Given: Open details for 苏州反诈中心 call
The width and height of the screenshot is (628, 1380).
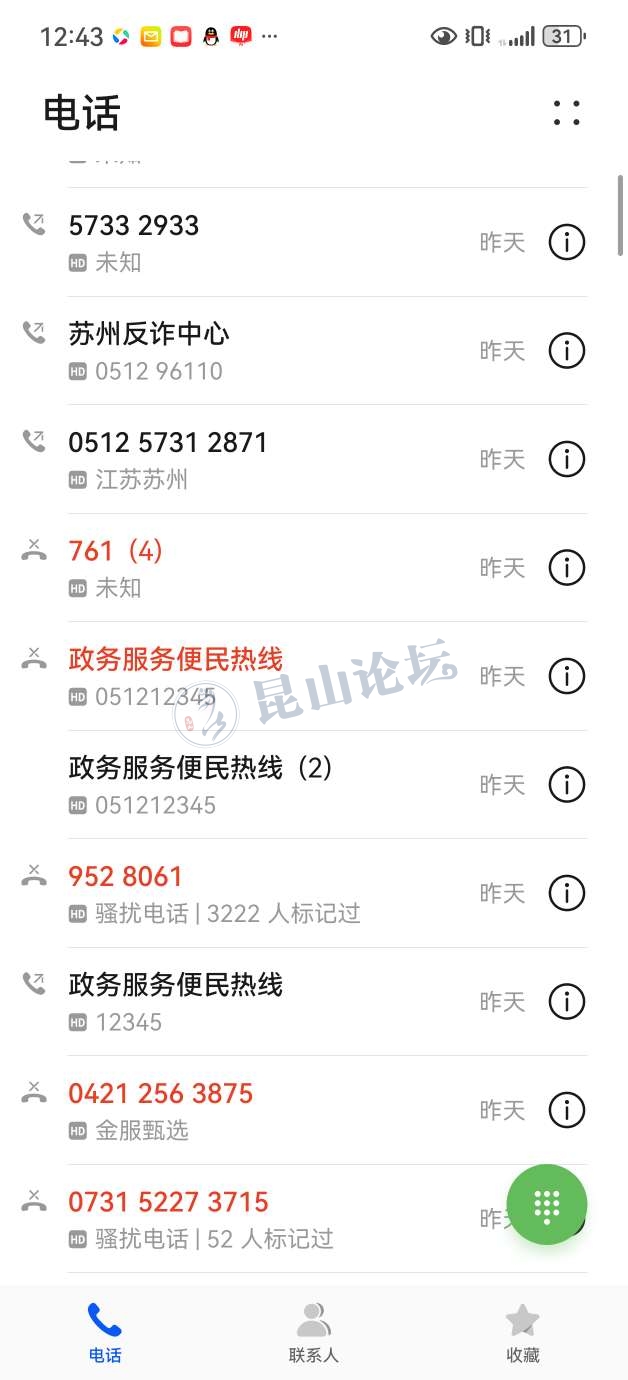Looking at the screenshot, I should 566,351.
